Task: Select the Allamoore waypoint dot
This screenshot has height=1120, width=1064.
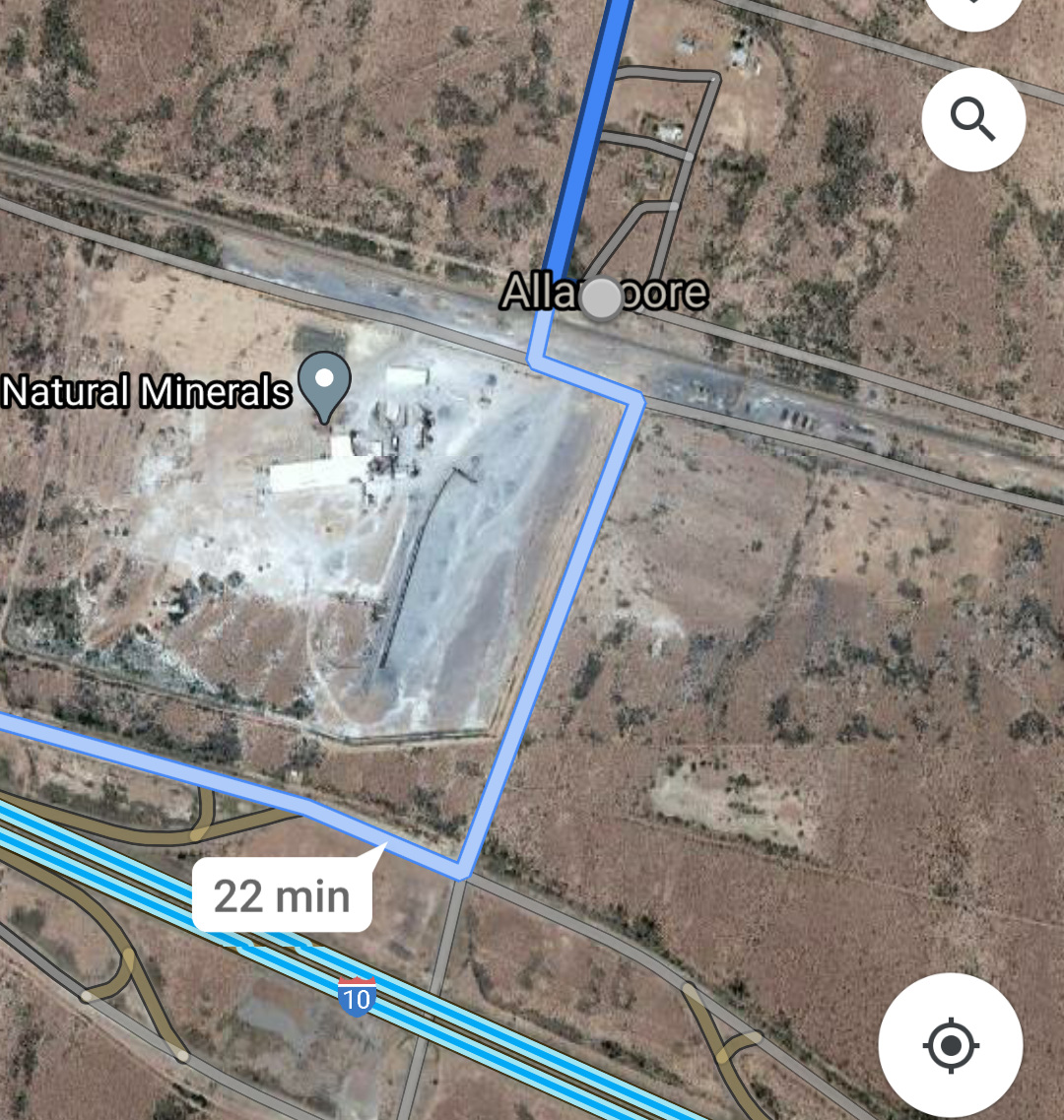Action: tap(602, 298)
